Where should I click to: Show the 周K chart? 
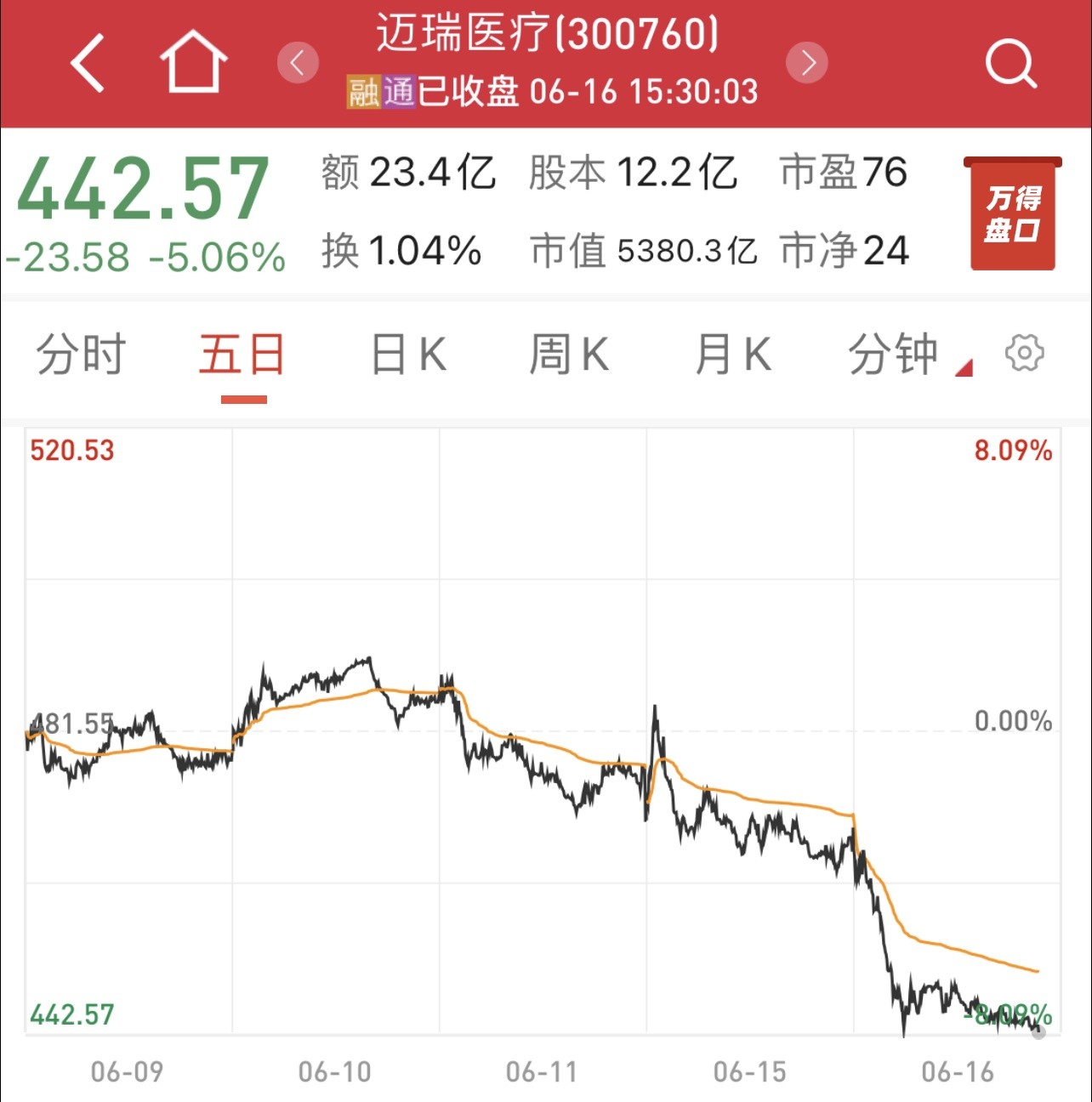pyautogui.click(x=569, y=354)
